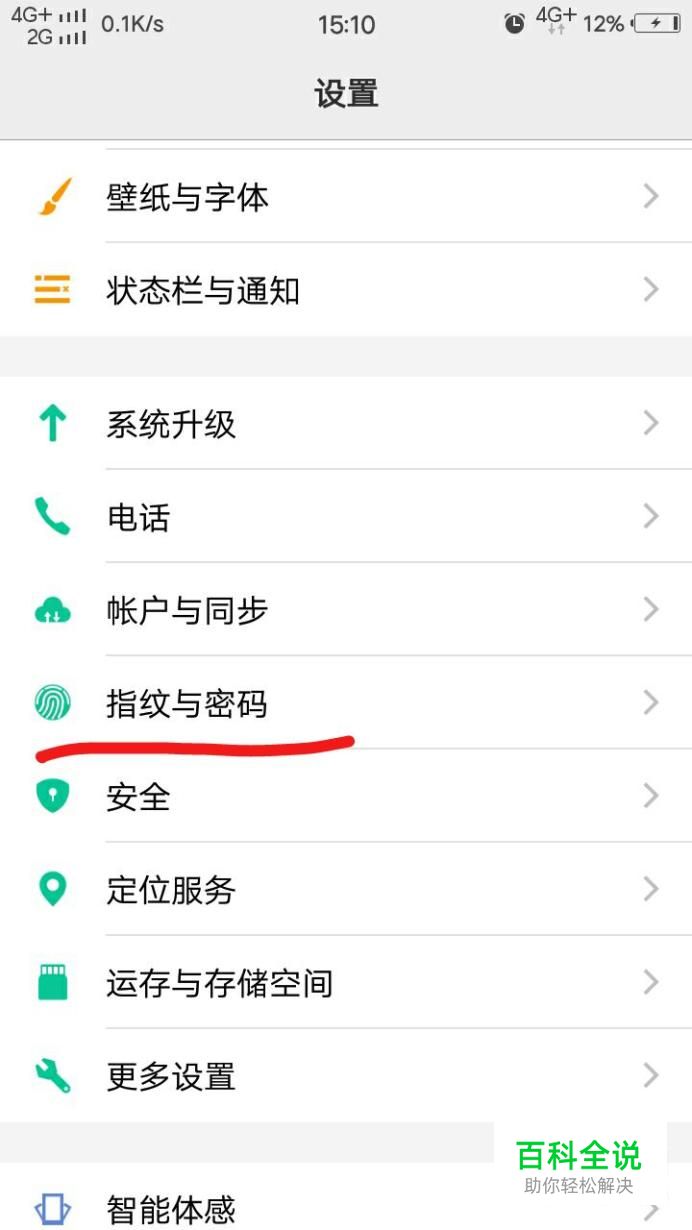Screen dimensions: 692x1230
Task: Open 电话 settings
Action: tap(346, 517)
